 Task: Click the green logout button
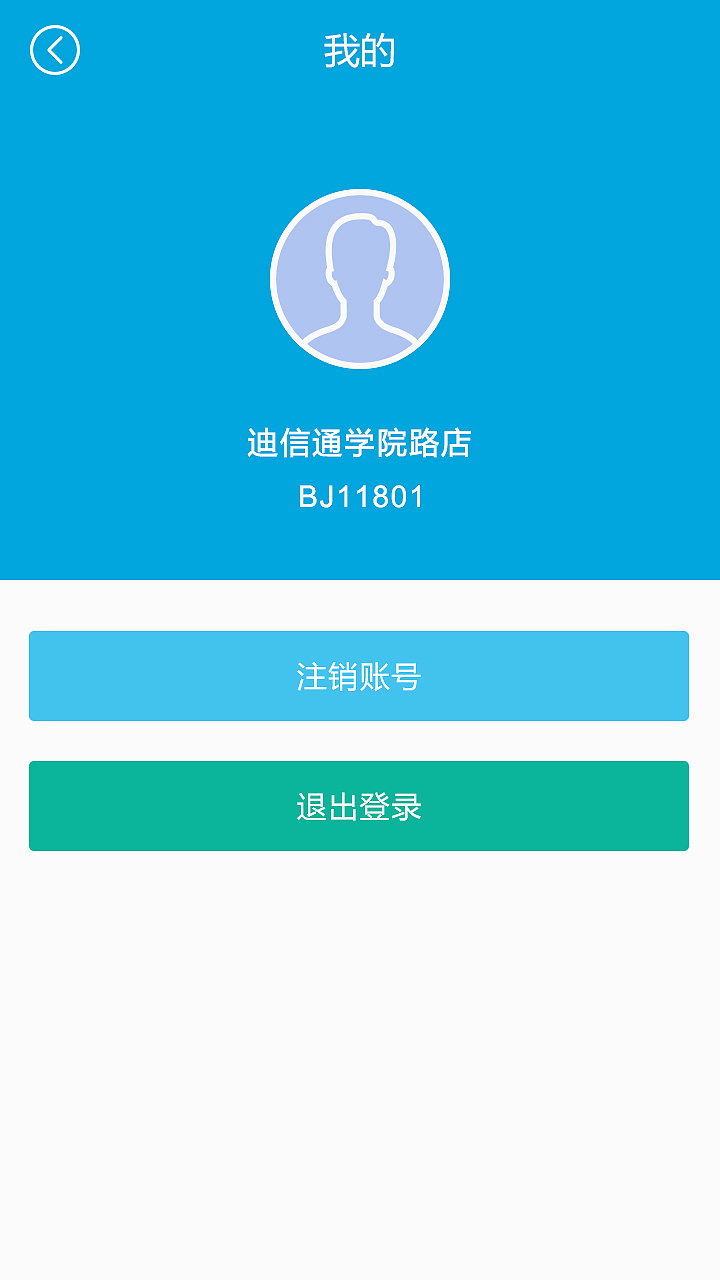(359, 805)
